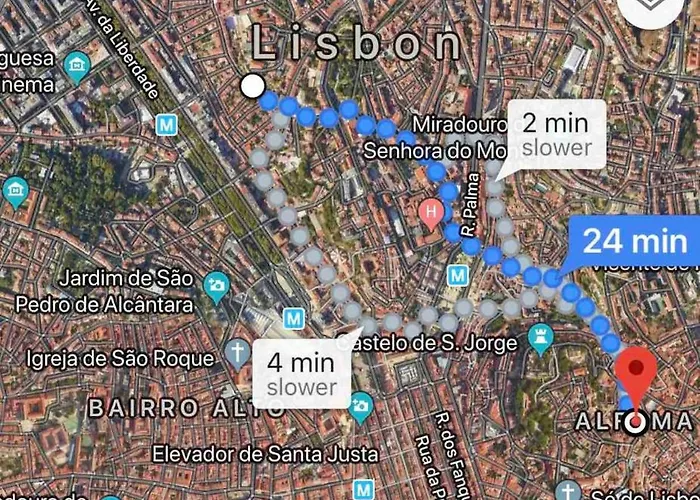Open the Elevador de Santa Justa marker
Screen dimensions: 700x500
361,405
